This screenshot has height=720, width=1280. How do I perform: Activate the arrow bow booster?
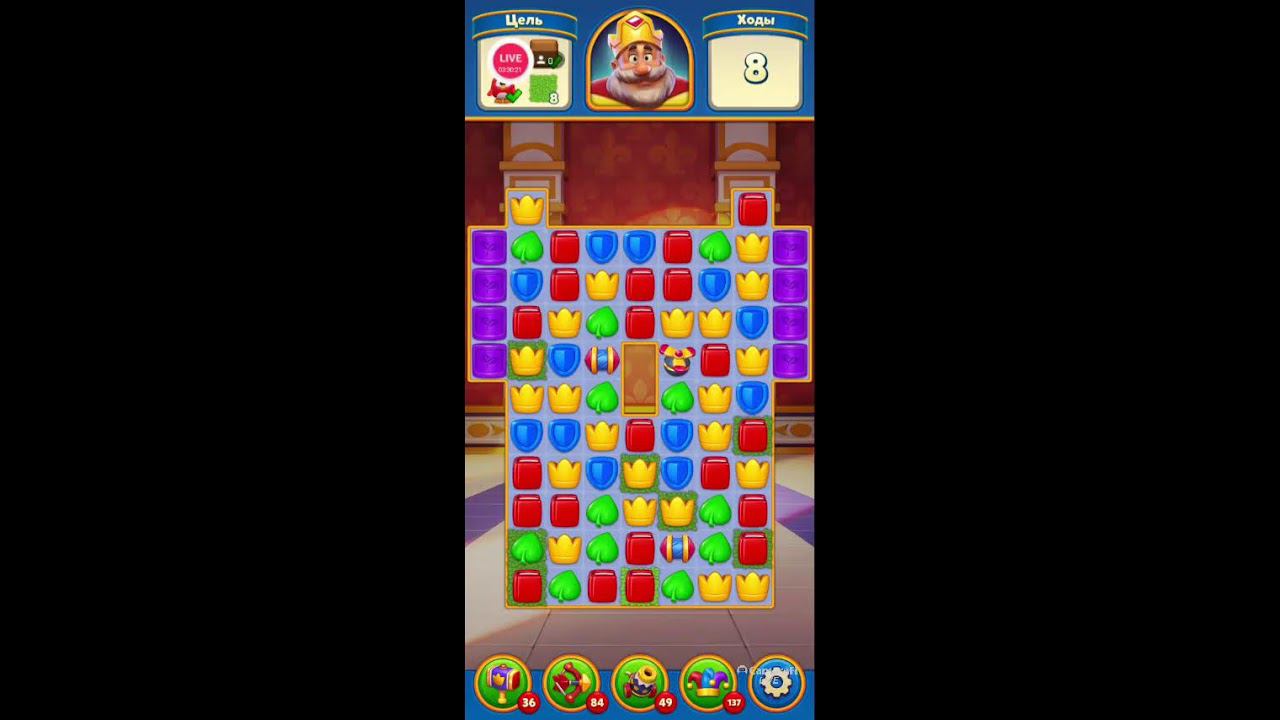click(570, 682)
